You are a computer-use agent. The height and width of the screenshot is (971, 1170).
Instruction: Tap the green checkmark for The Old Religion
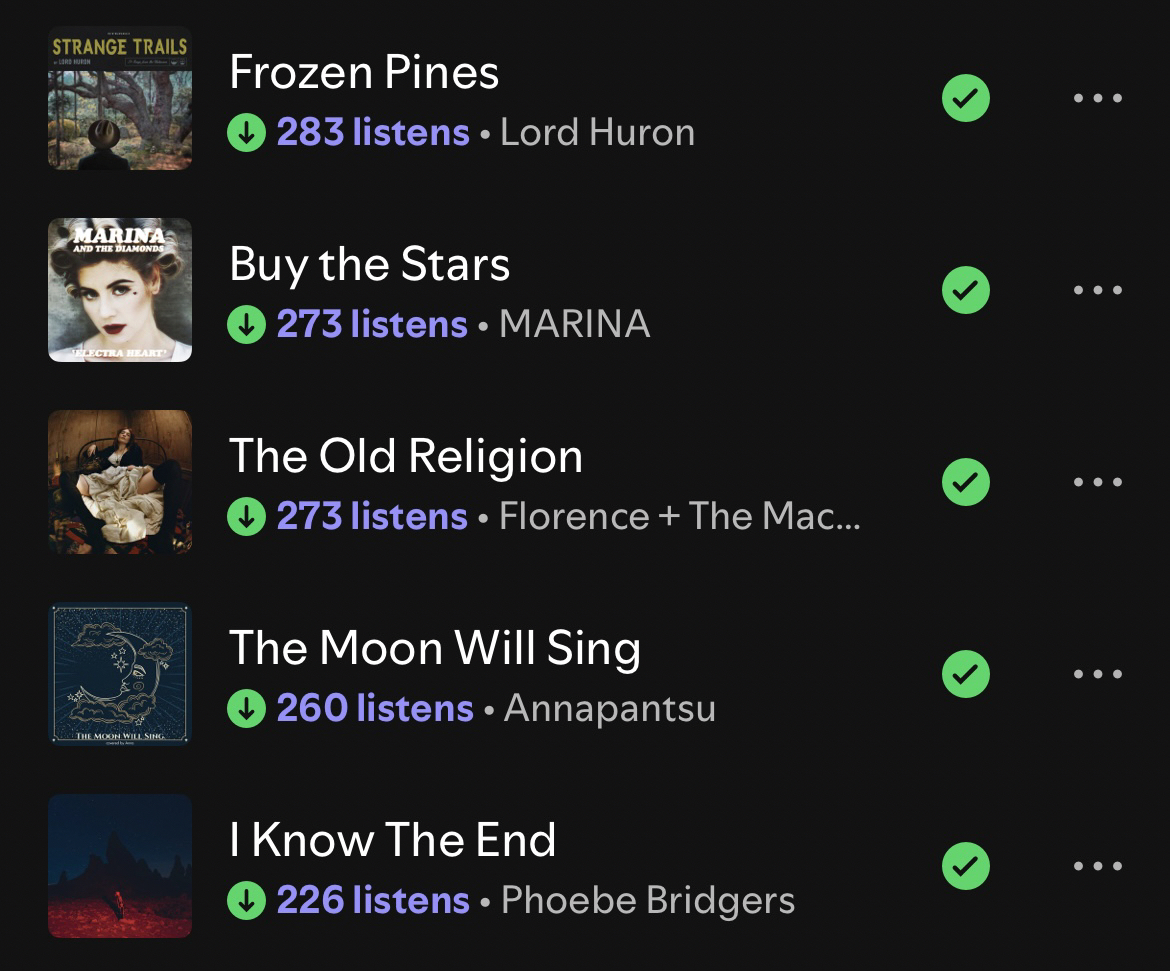[x=965, y=482]
